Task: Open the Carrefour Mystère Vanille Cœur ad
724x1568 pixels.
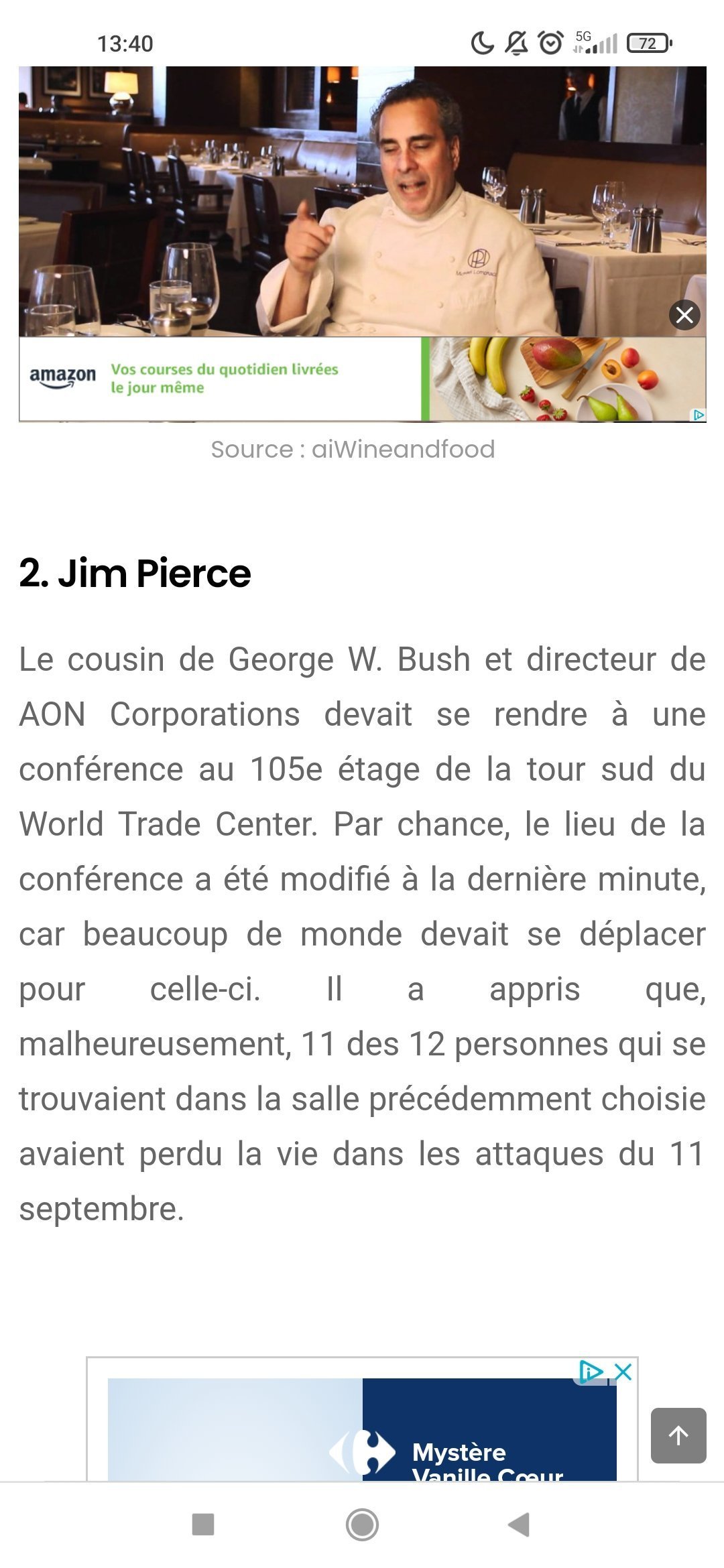Action: (x=362, y=1429)
